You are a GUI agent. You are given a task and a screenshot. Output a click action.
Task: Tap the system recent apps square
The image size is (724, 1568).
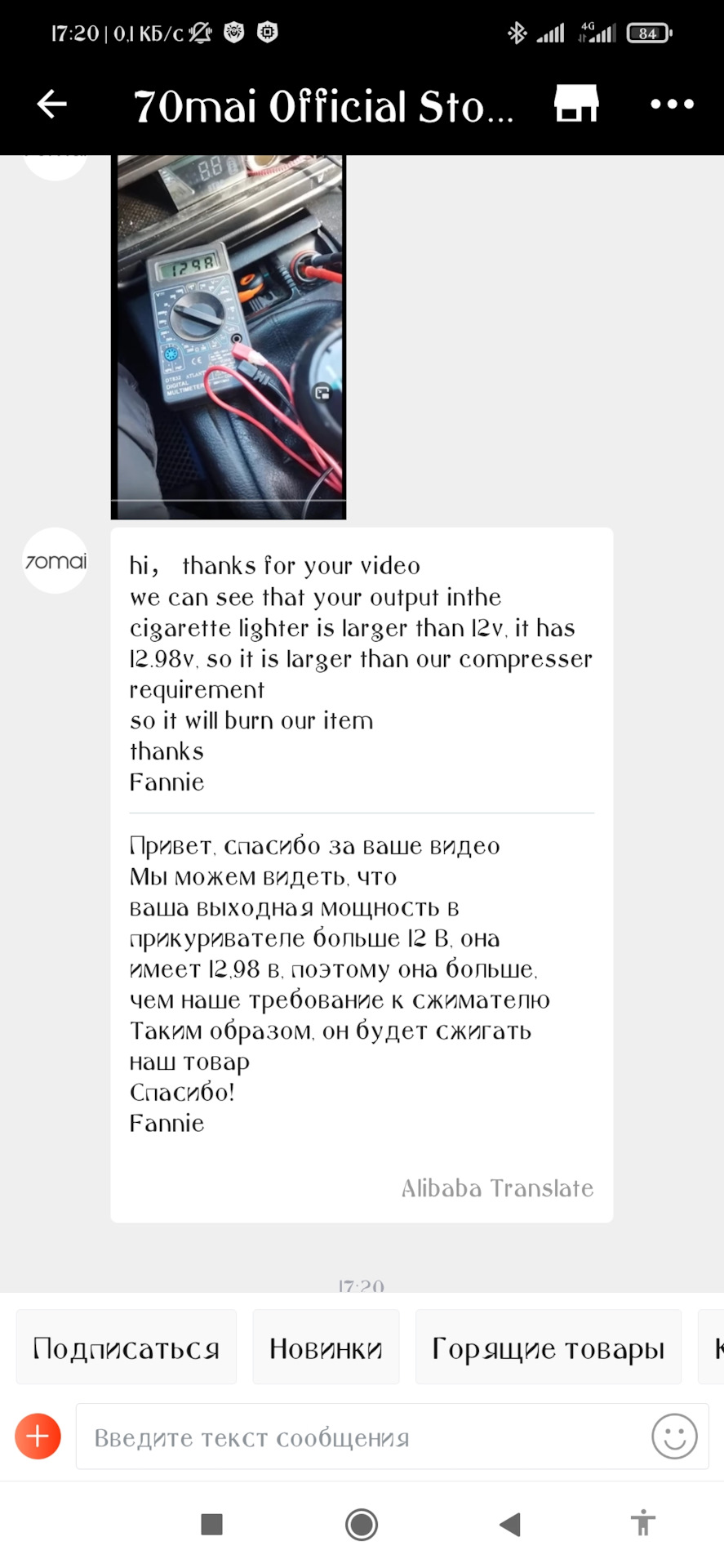[x=212, y=1524]
